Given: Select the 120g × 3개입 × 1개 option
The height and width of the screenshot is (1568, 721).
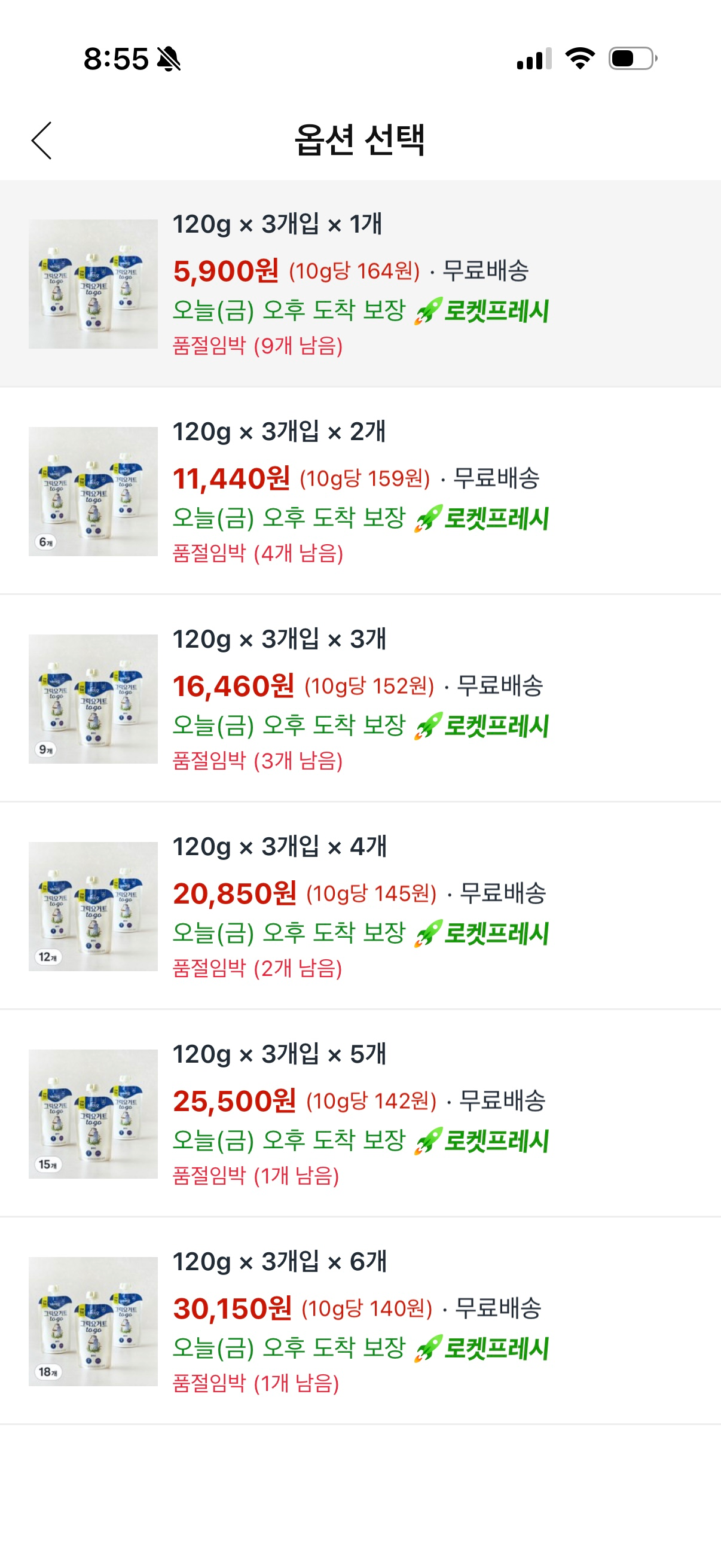Looking at the screenshot, I should tap(360, 283).
